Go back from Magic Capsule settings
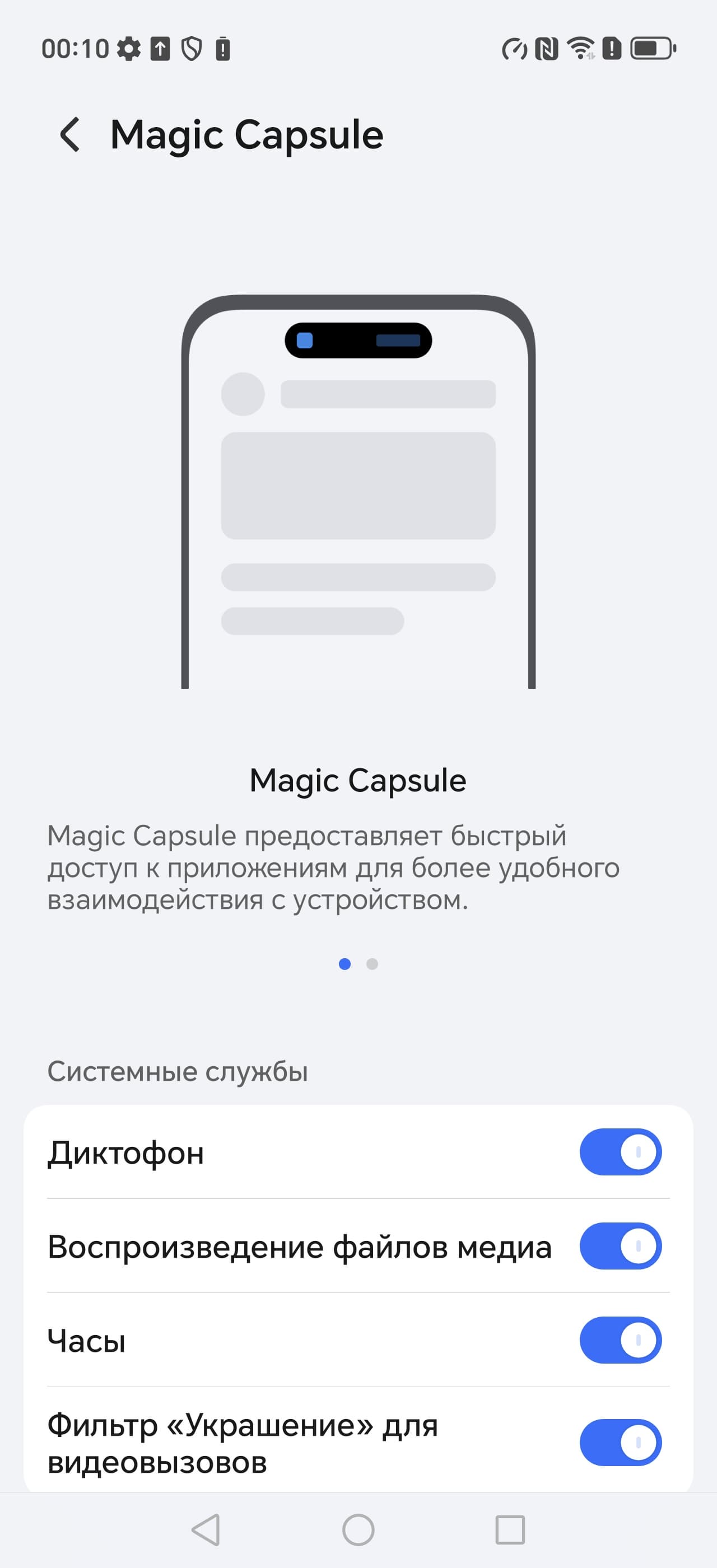The image size is (717, 1568). pyautogui.click(x=70, y=134)
